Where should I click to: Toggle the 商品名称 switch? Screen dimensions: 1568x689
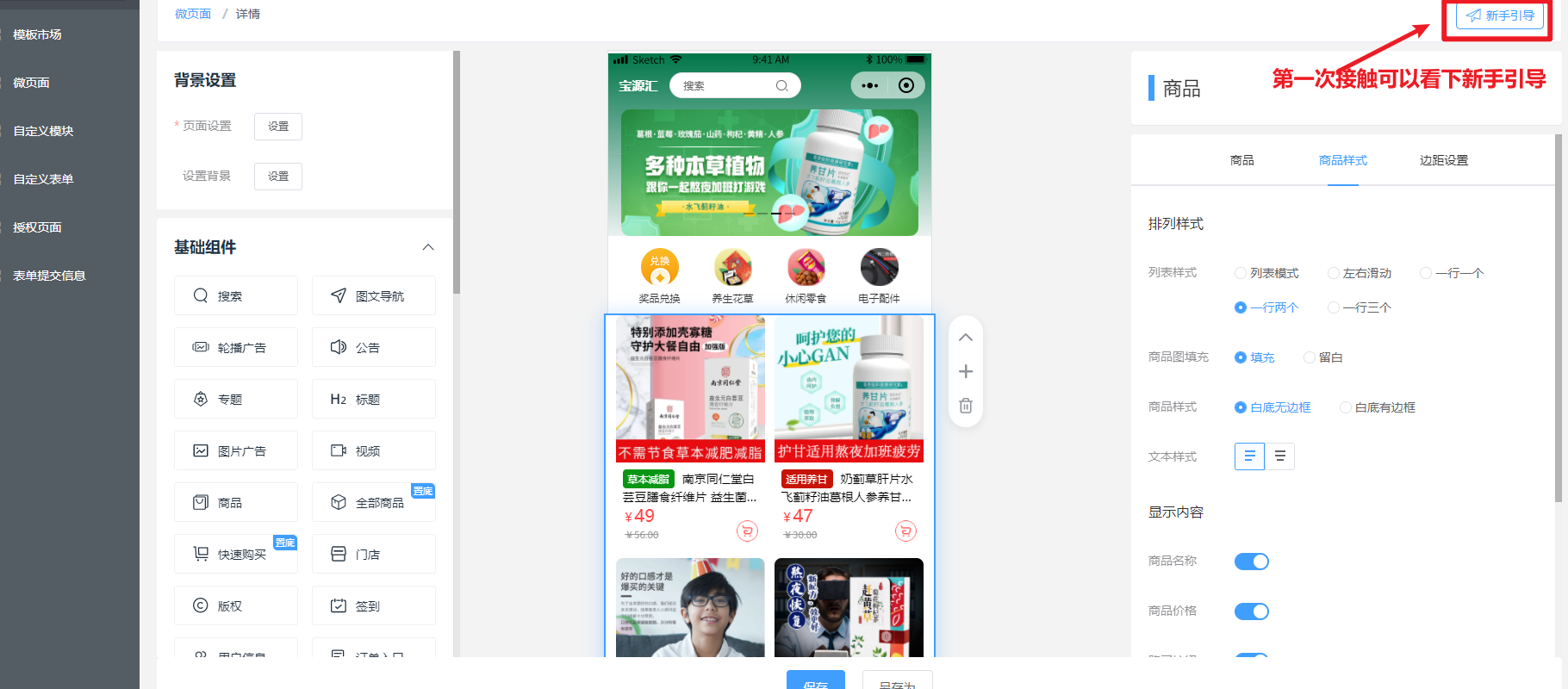click(1251, 562)
